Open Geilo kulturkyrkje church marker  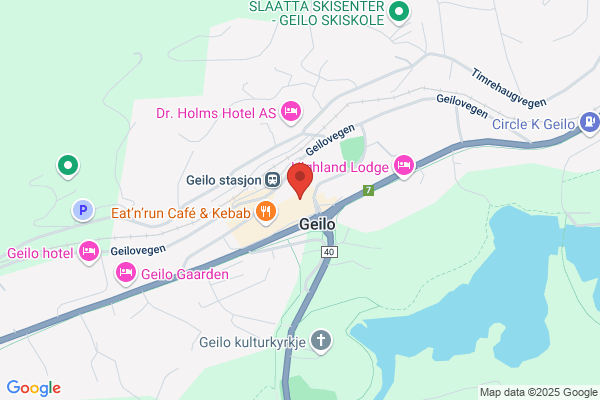coord(319,339)
